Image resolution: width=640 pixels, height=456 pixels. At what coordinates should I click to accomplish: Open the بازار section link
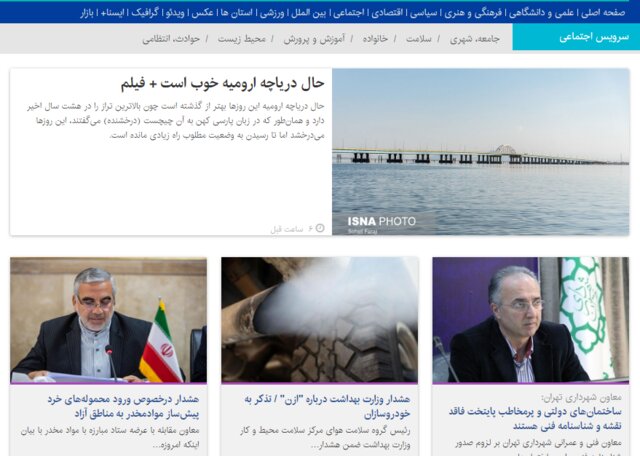85,13
